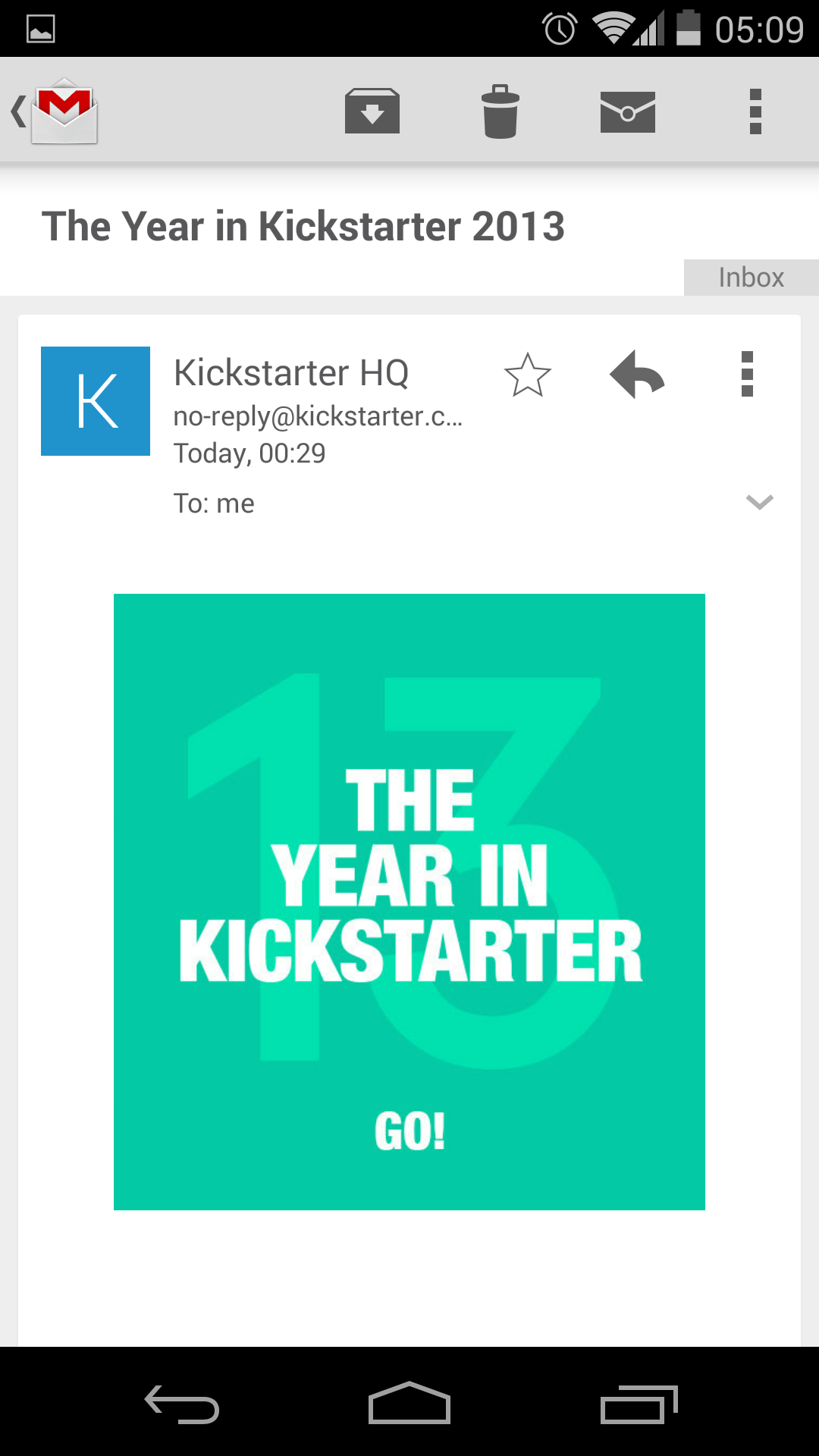
Task: Open the Kickstarter HQ sender avatar
Action: click(x=96, y=401)
